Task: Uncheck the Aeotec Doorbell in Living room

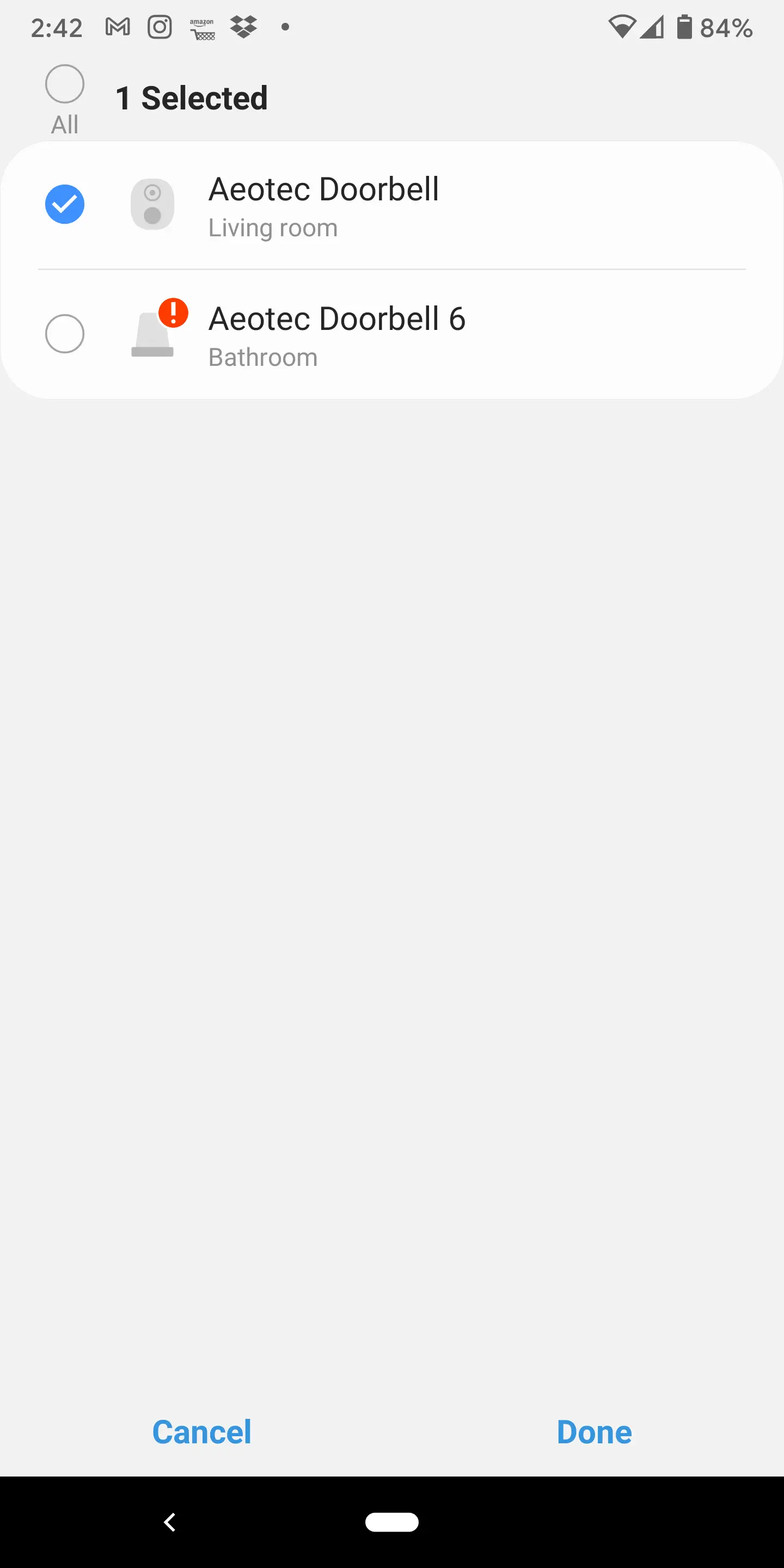Action: [x=65, y=205]
